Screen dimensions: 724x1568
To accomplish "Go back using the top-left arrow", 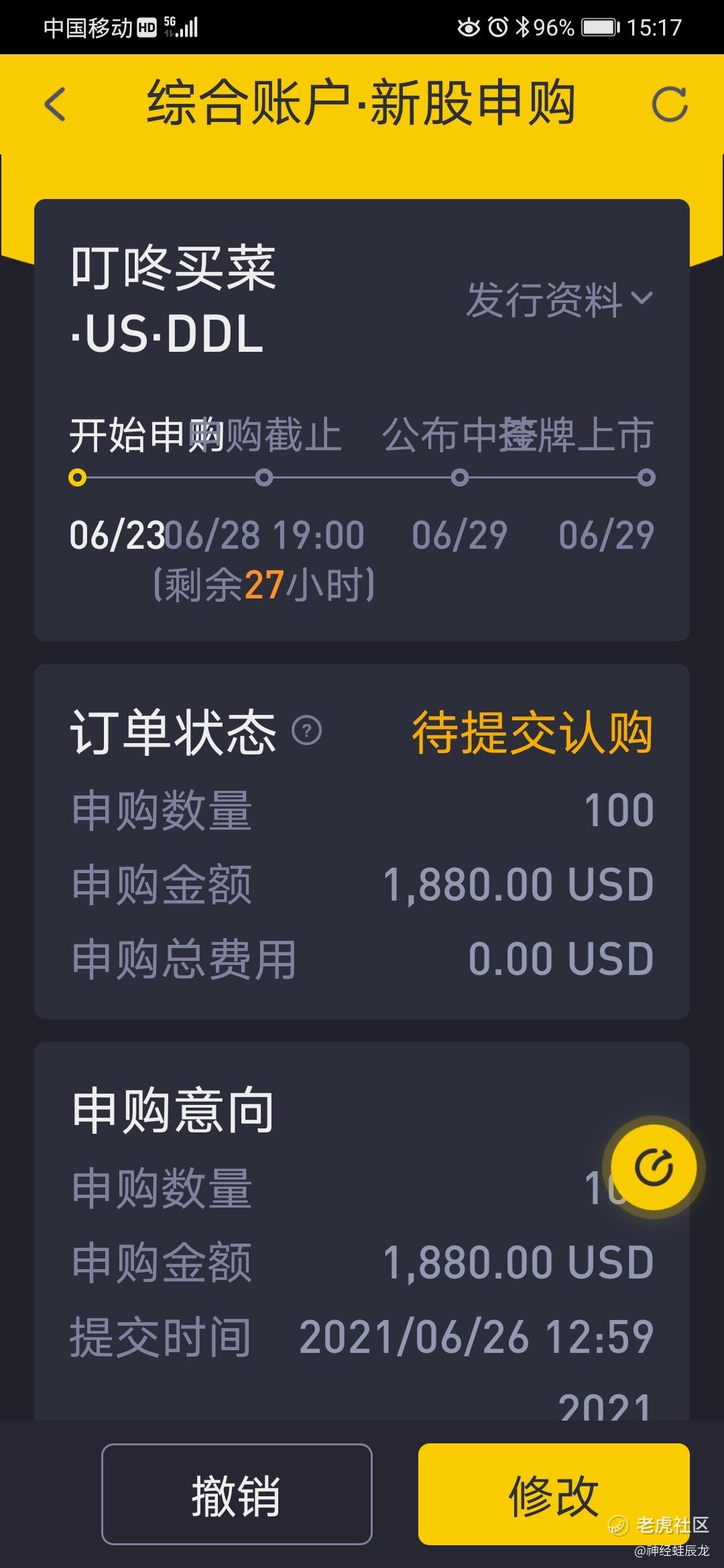I will pos(55,105).
